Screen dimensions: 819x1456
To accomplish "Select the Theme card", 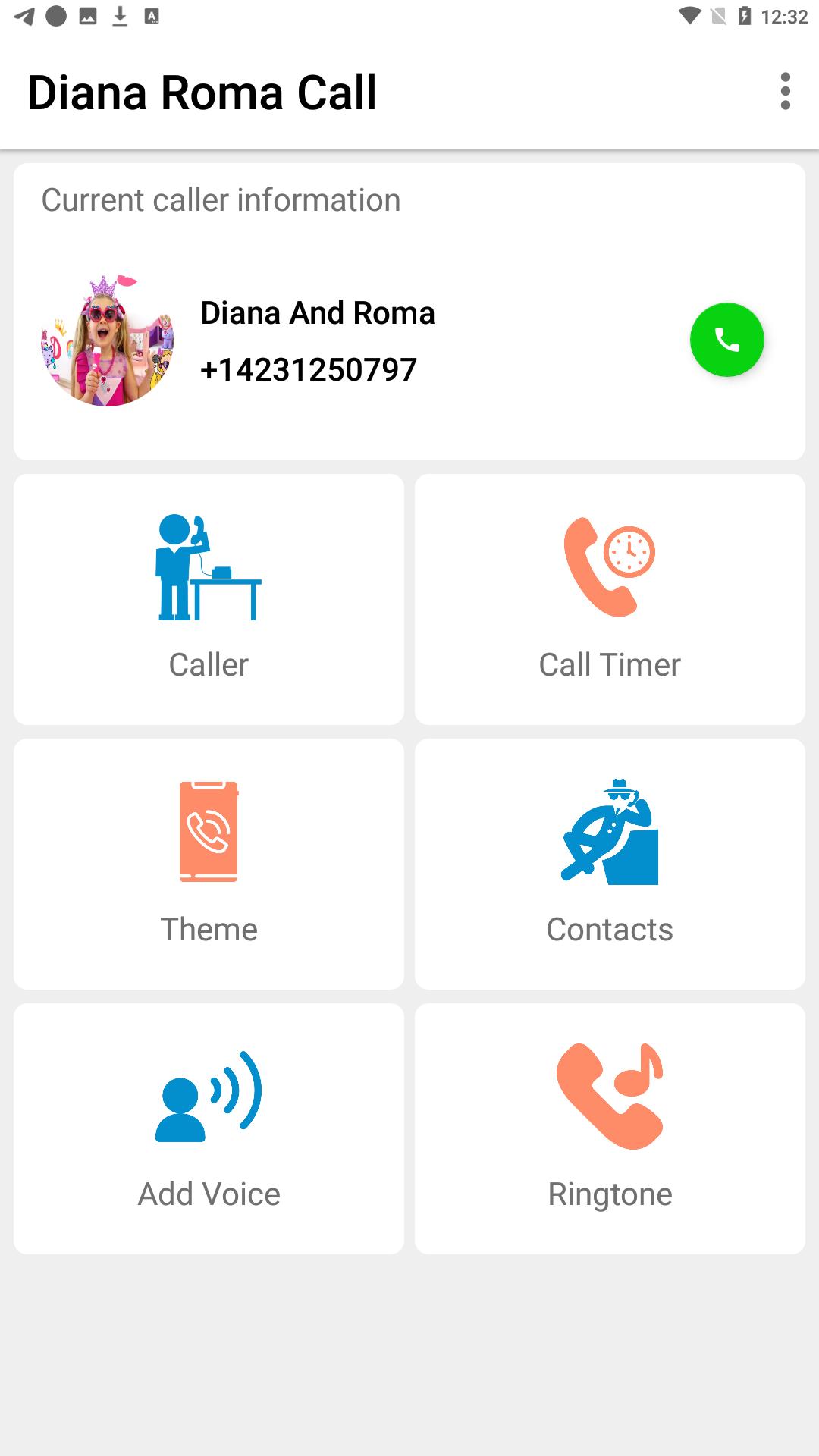I will [209, 864].
